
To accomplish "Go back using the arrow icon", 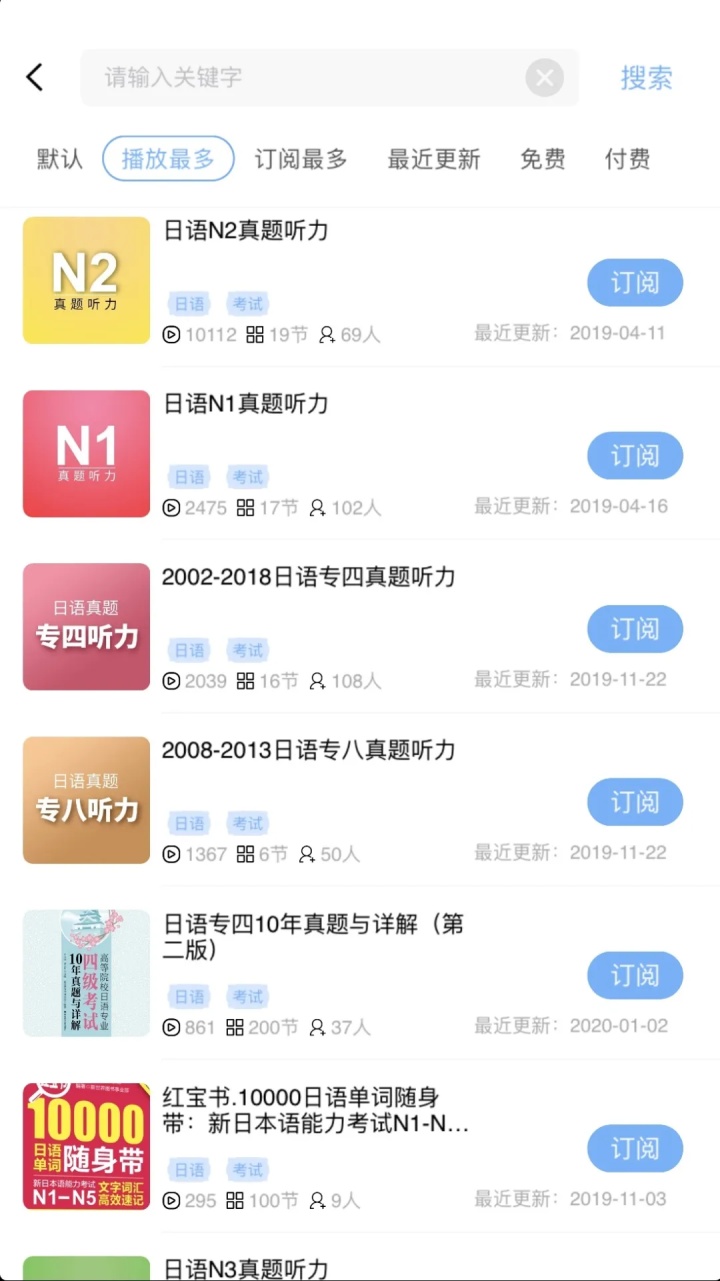I will point(35,77).
